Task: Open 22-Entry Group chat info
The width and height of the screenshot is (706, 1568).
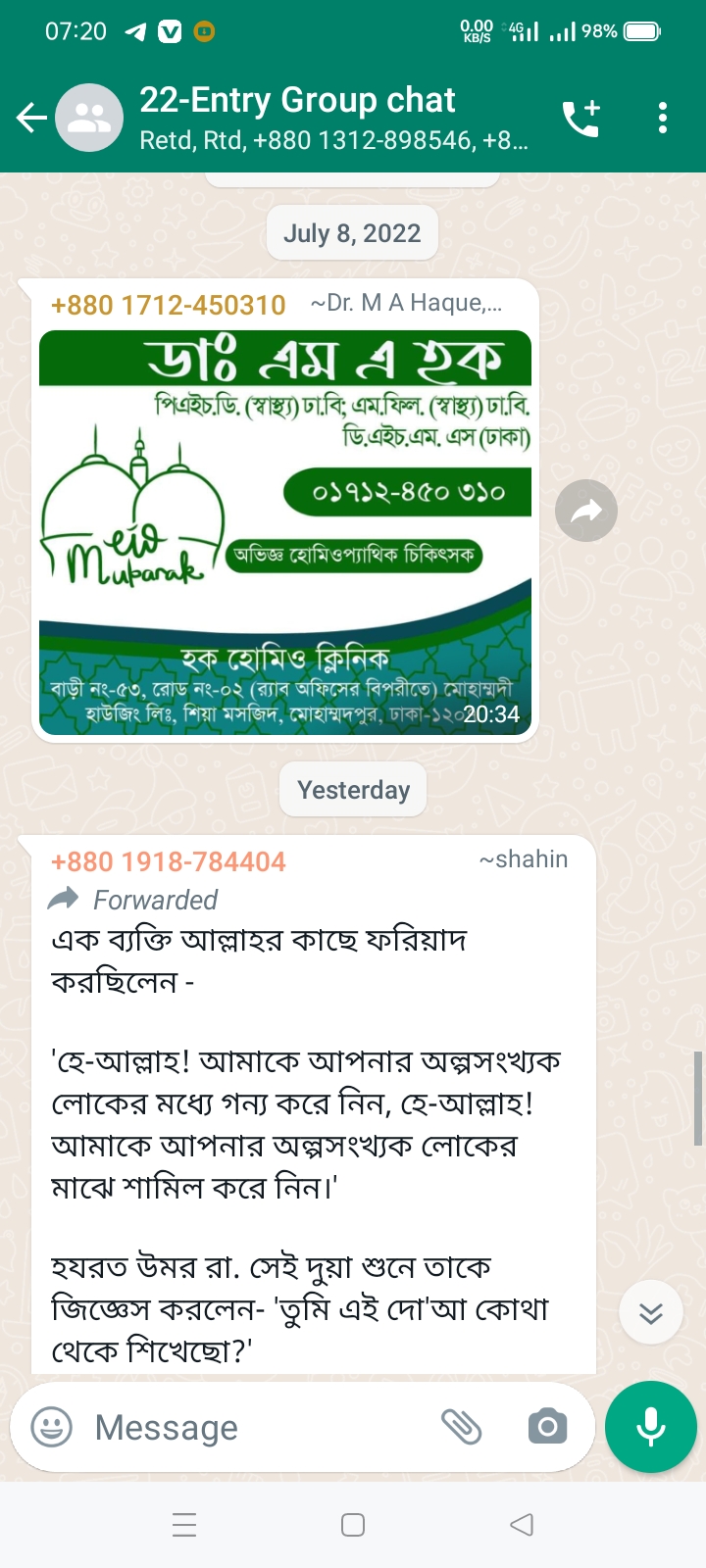Action: tap(333, 119)
